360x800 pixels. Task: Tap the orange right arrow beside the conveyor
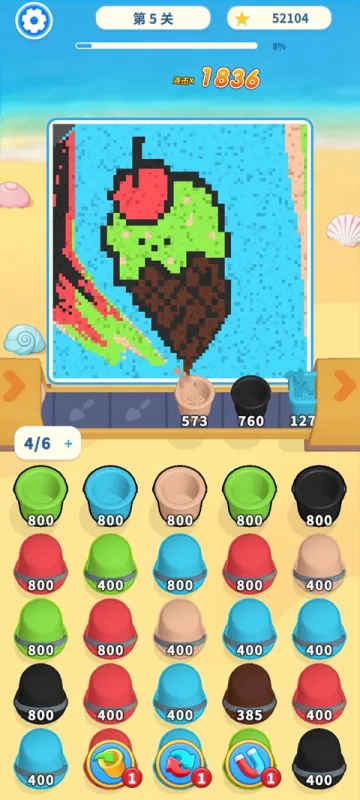click(x=345, y=386)
